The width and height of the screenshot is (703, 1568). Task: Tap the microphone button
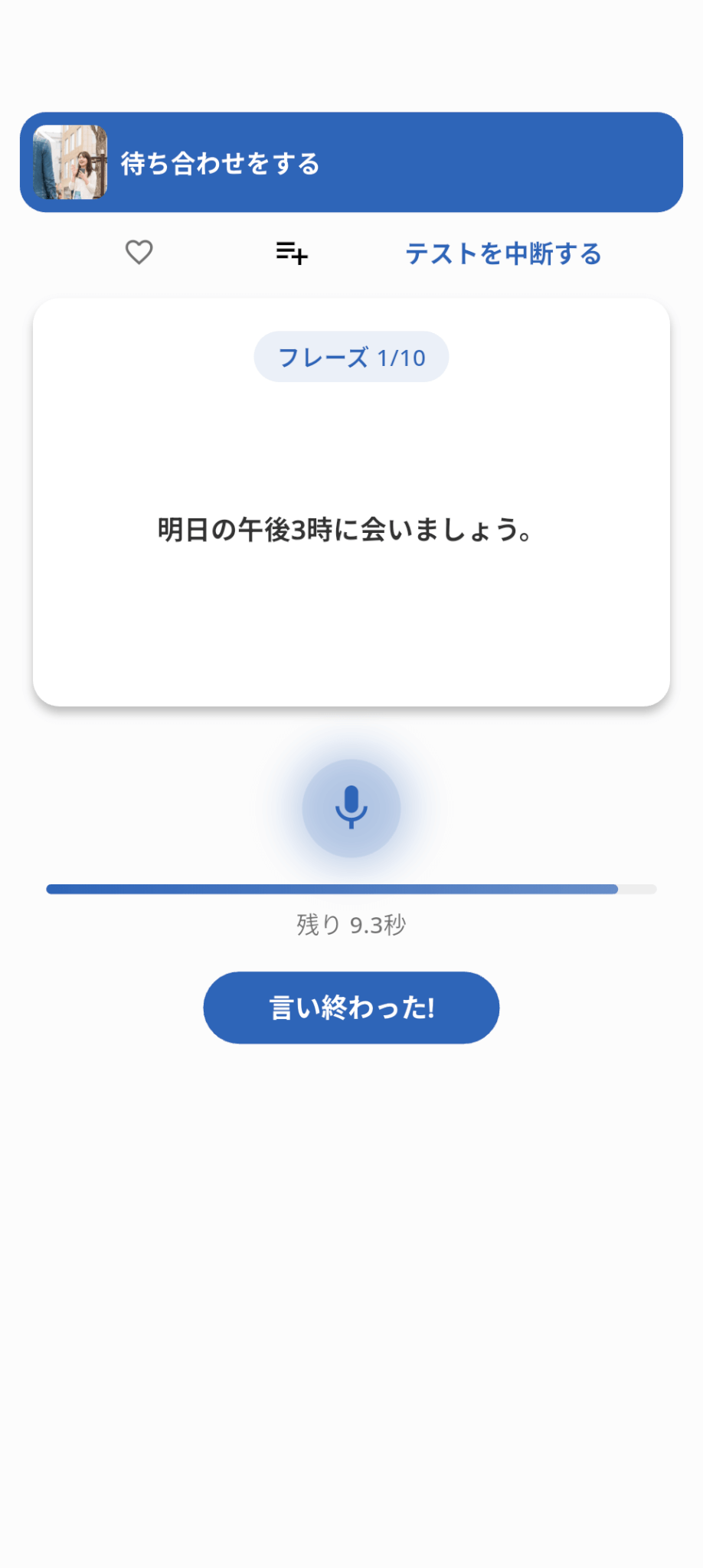[x=351, y=808]
